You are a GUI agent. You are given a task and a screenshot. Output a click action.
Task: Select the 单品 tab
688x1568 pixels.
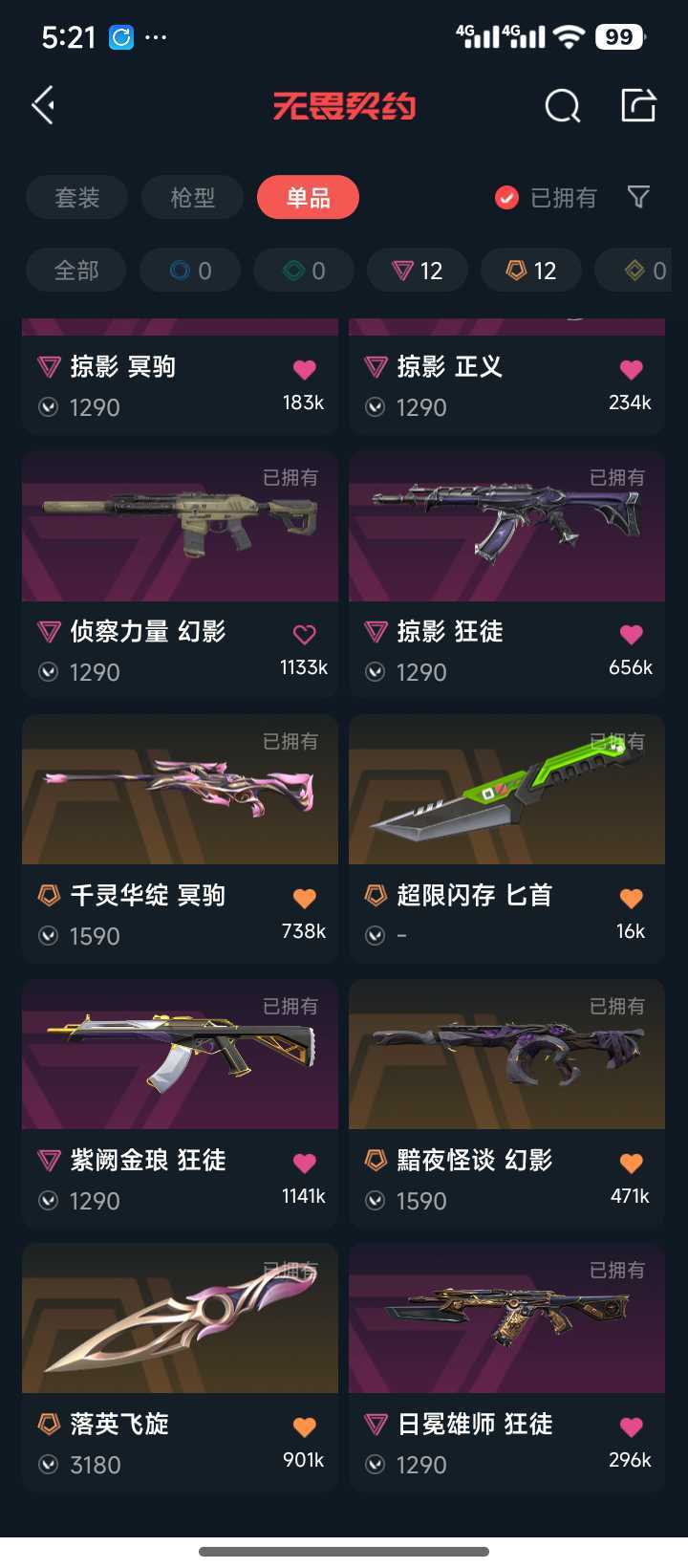pos(308,198)
